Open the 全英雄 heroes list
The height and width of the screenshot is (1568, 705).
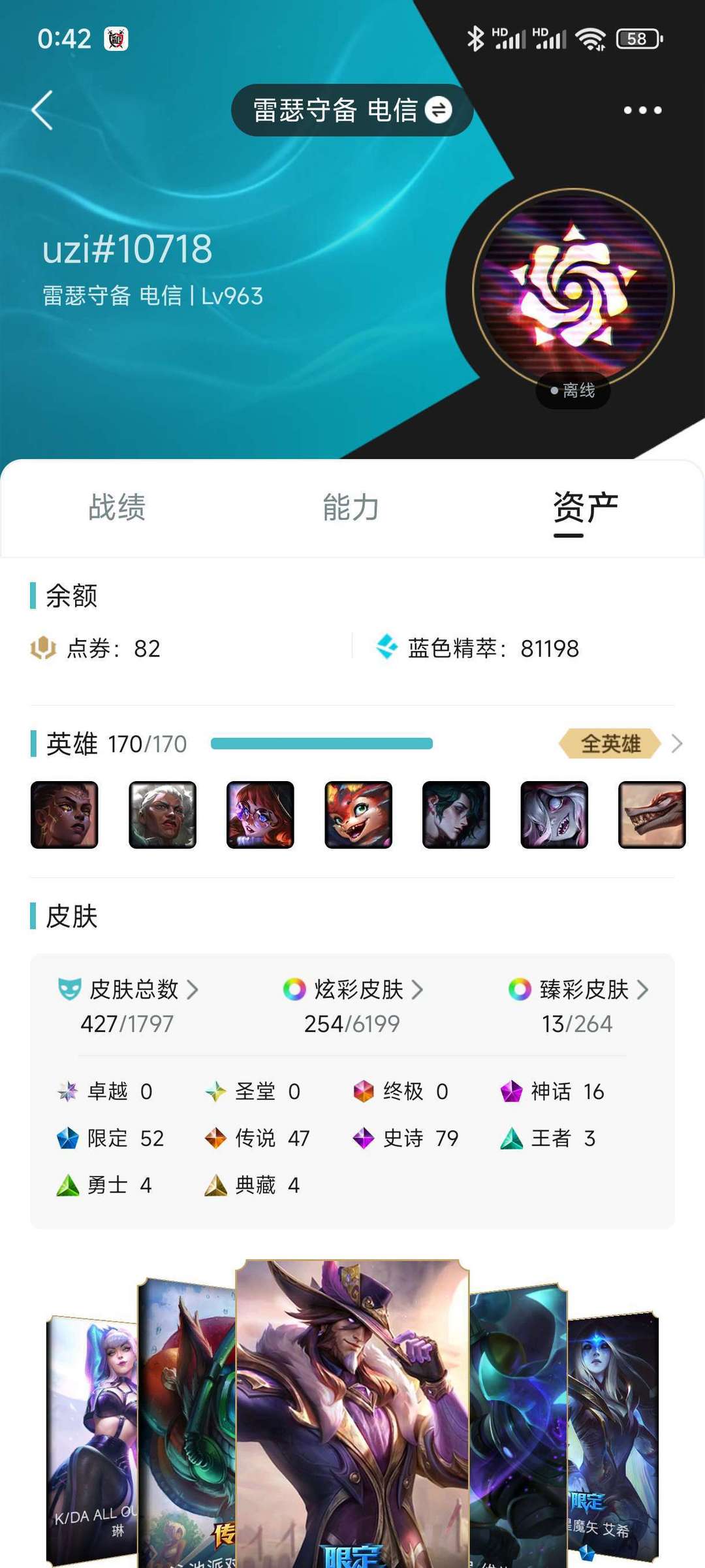pyautogui.click(x=620, y=743)
